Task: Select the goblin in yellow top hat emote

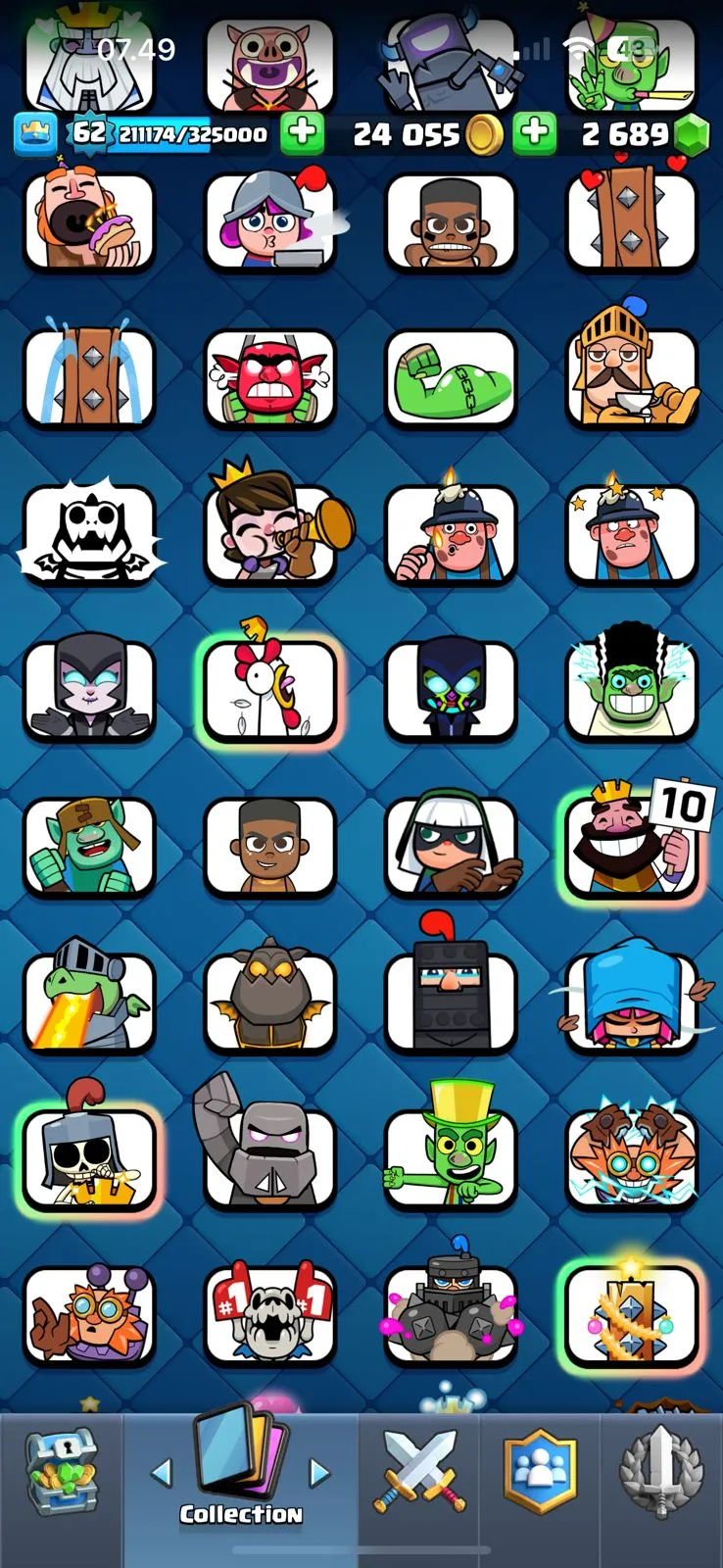Action: click(451, 1156)
